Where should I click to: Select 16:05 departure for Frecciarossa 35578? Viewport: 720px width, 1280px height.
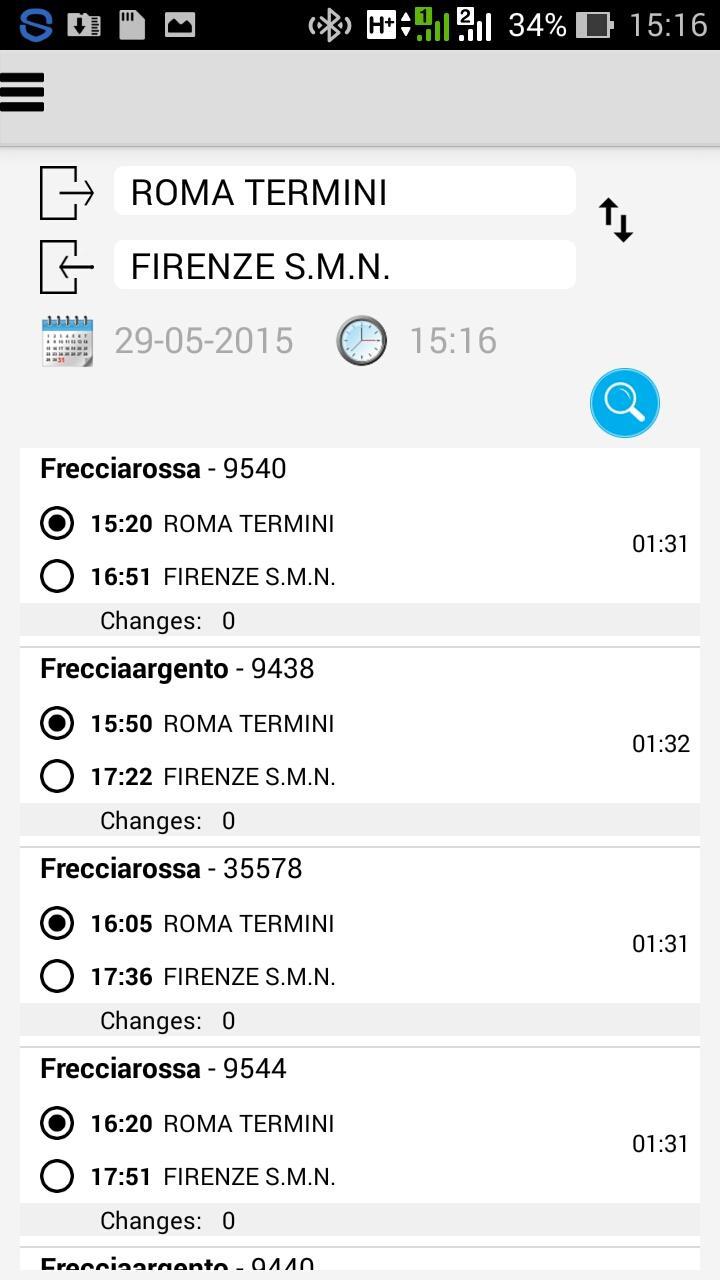[x=57, y=923]
